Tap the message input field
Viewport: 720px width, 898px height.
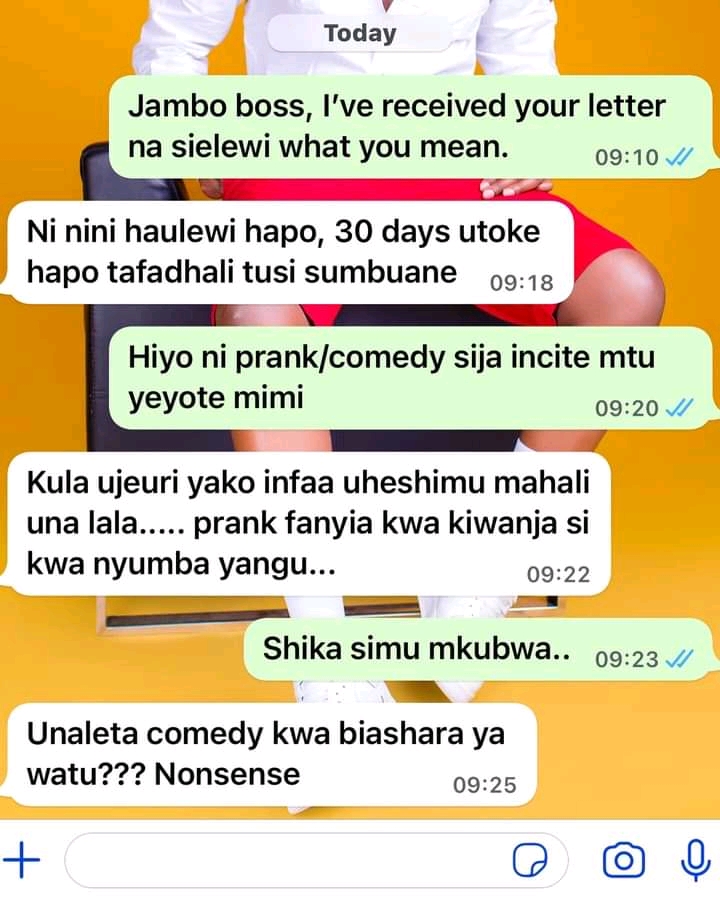[280, 860]
